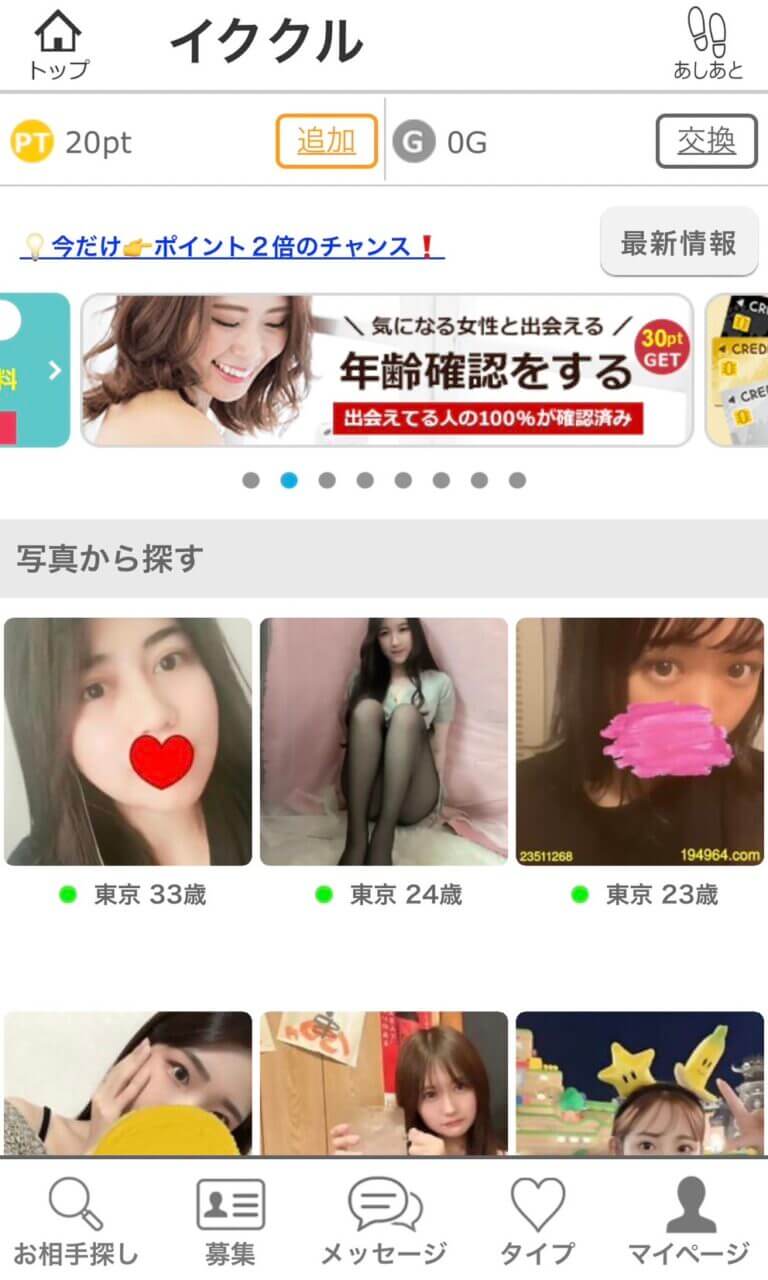This screenshot has width=768, height=1280.
Task: Open the あしあと footprints page
Action: 708,45
